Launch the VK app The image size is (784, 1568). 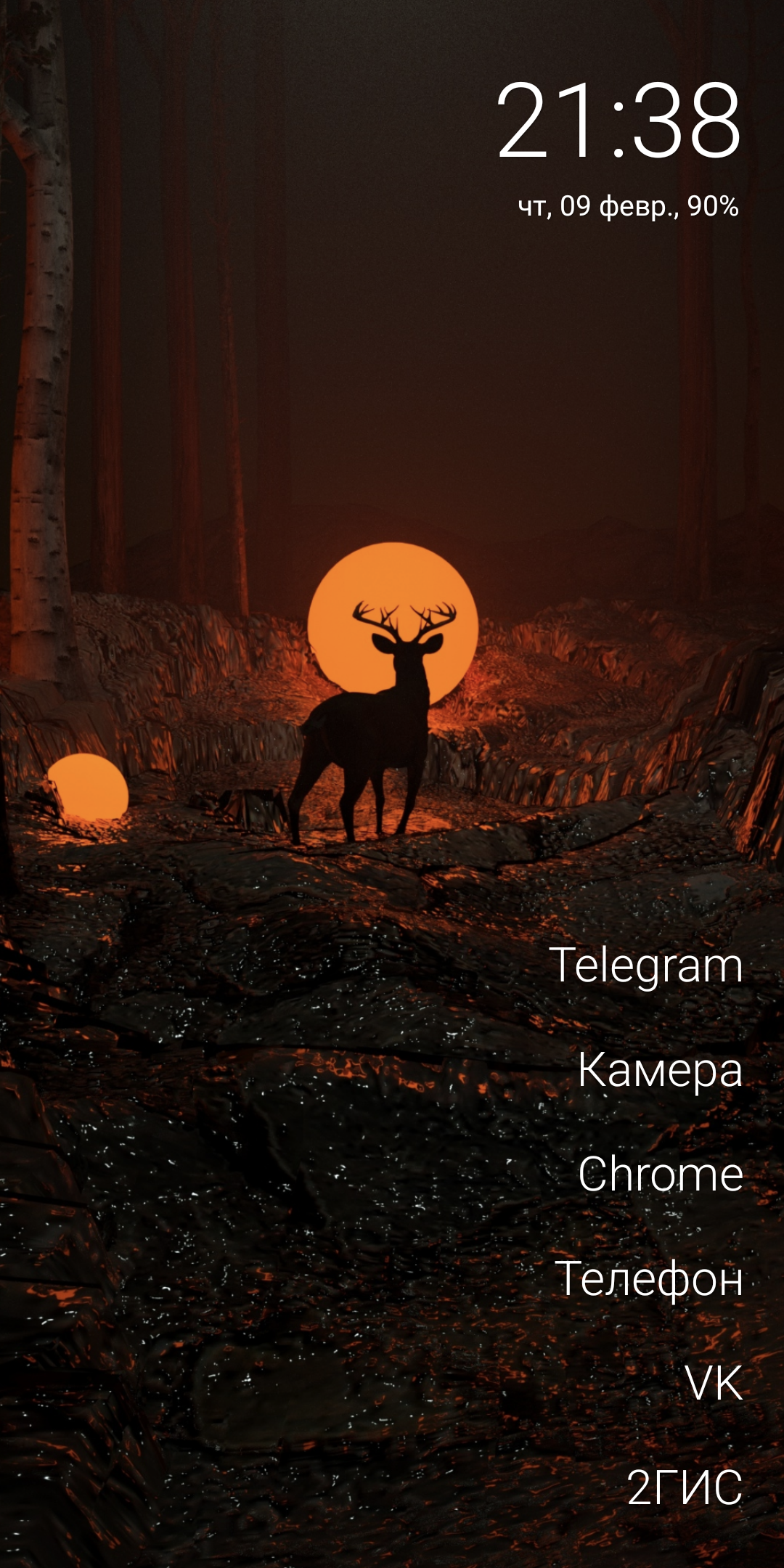click(x=714, y=1384)
